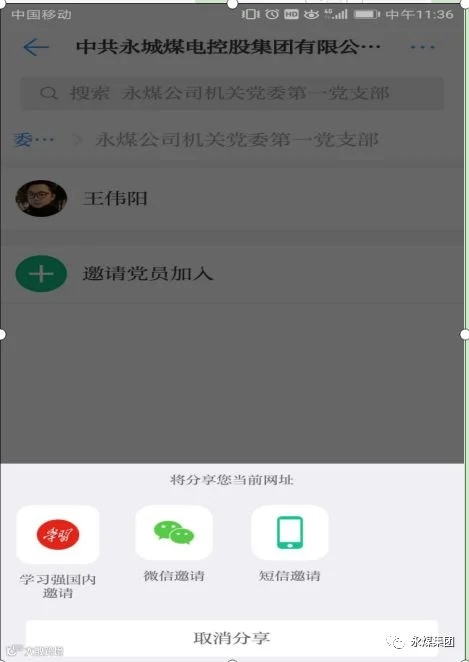The height and width of the screenshot is (662, 469).
Task: Open the three-dot overflow menu
Action: pos(423,47)
